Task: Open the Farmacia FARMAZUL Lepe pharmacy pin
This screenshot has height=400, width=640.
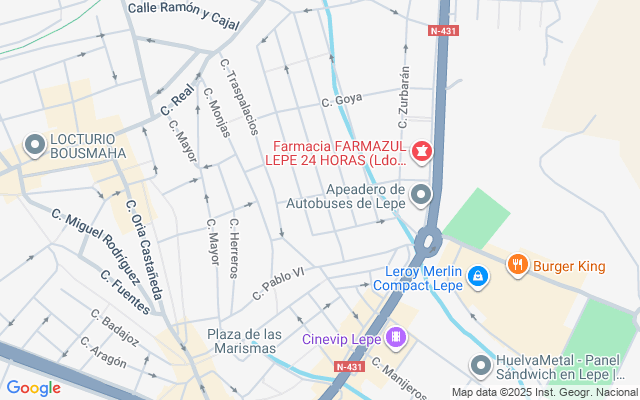Action: click(x=421, y=152)
